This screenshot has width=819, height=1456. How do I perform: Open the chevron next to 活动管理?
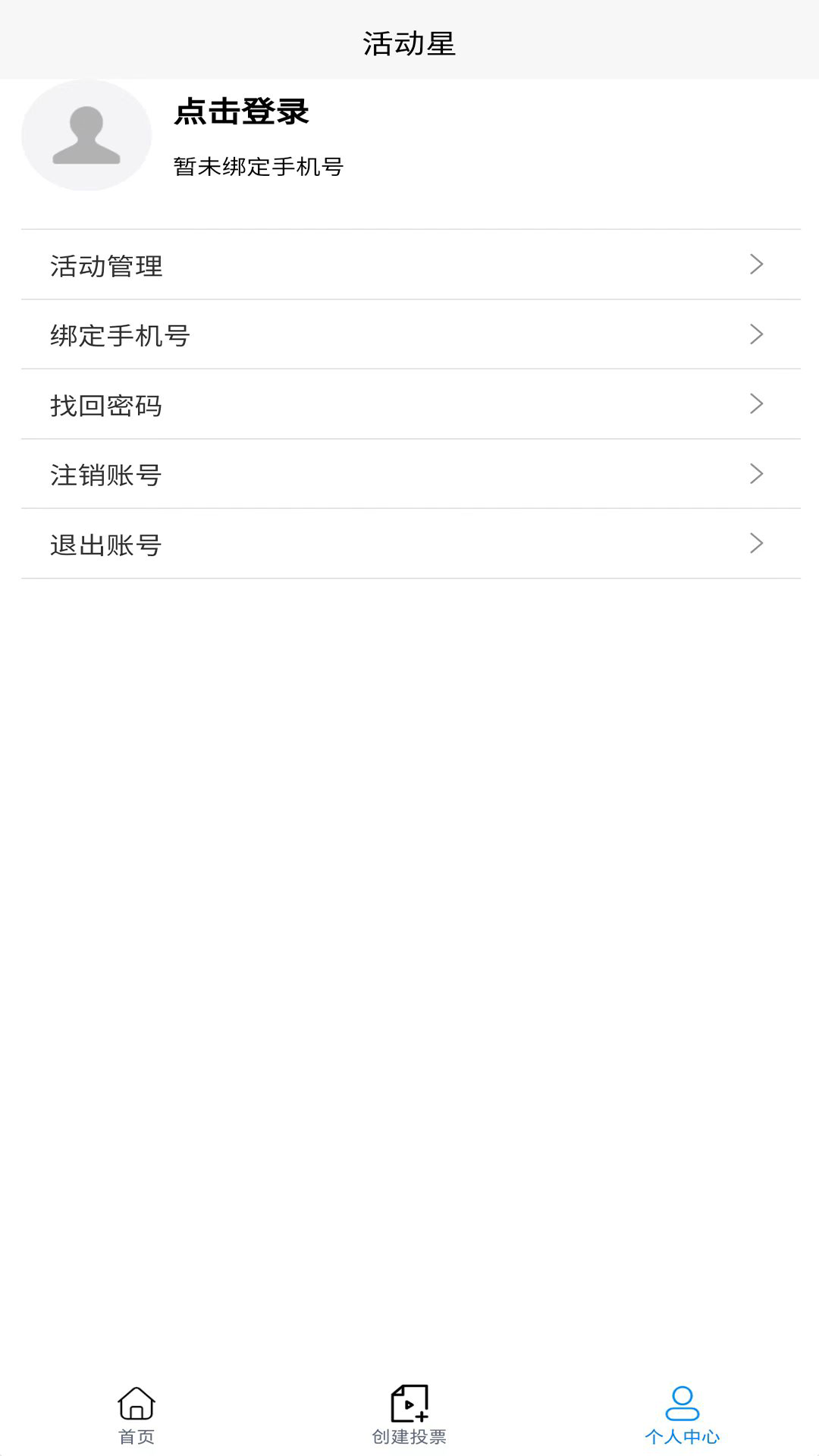[755, 264]
